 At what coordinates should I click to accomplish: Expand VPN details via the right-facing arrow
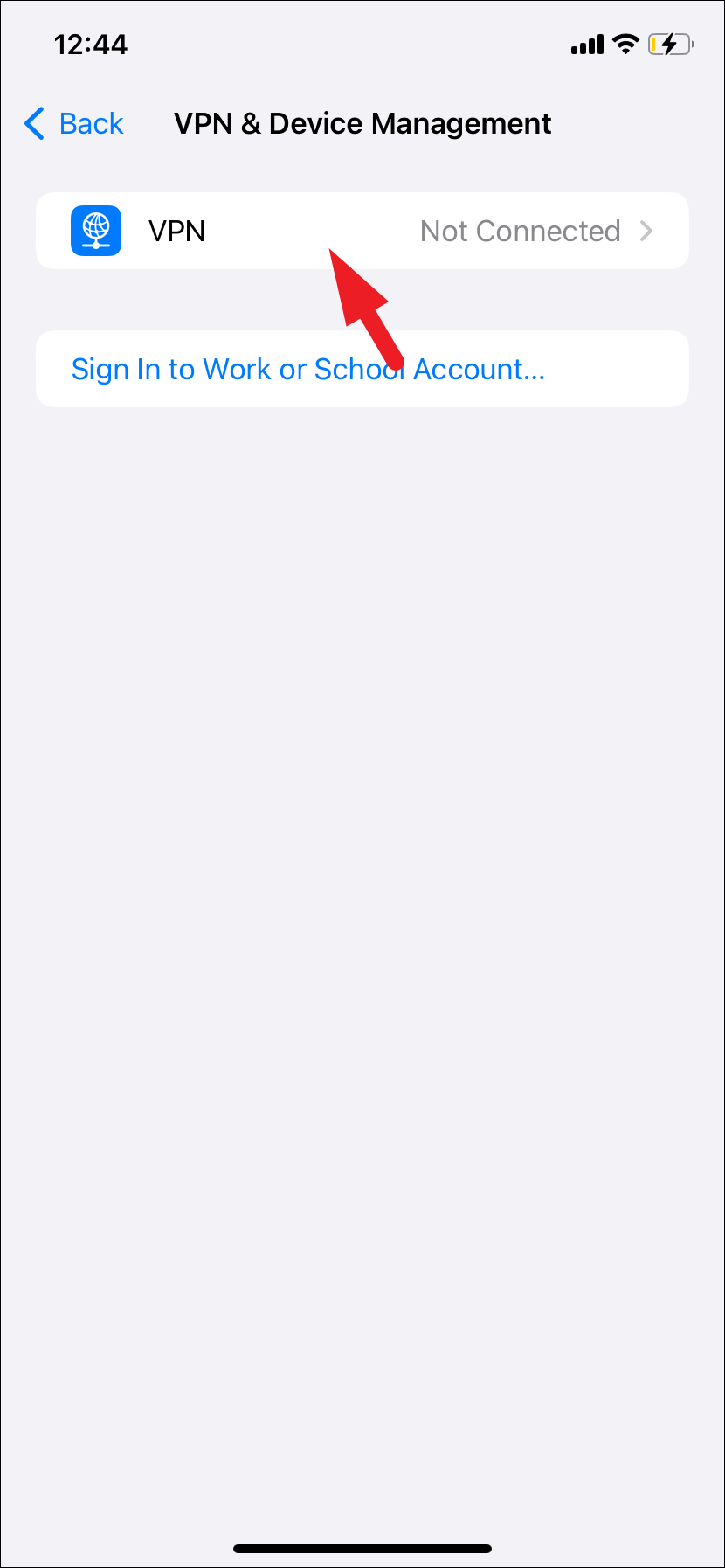click(647, 231)
